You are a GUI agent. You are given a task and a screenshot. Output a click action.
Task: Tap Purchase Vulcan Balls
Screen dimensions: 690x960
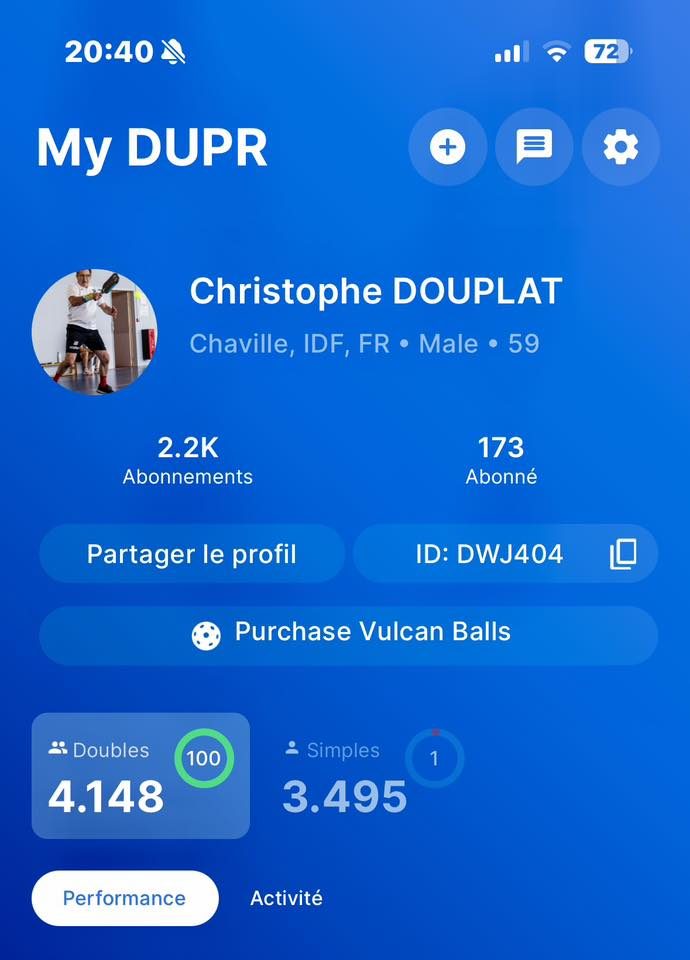click(x=349, y=634)
